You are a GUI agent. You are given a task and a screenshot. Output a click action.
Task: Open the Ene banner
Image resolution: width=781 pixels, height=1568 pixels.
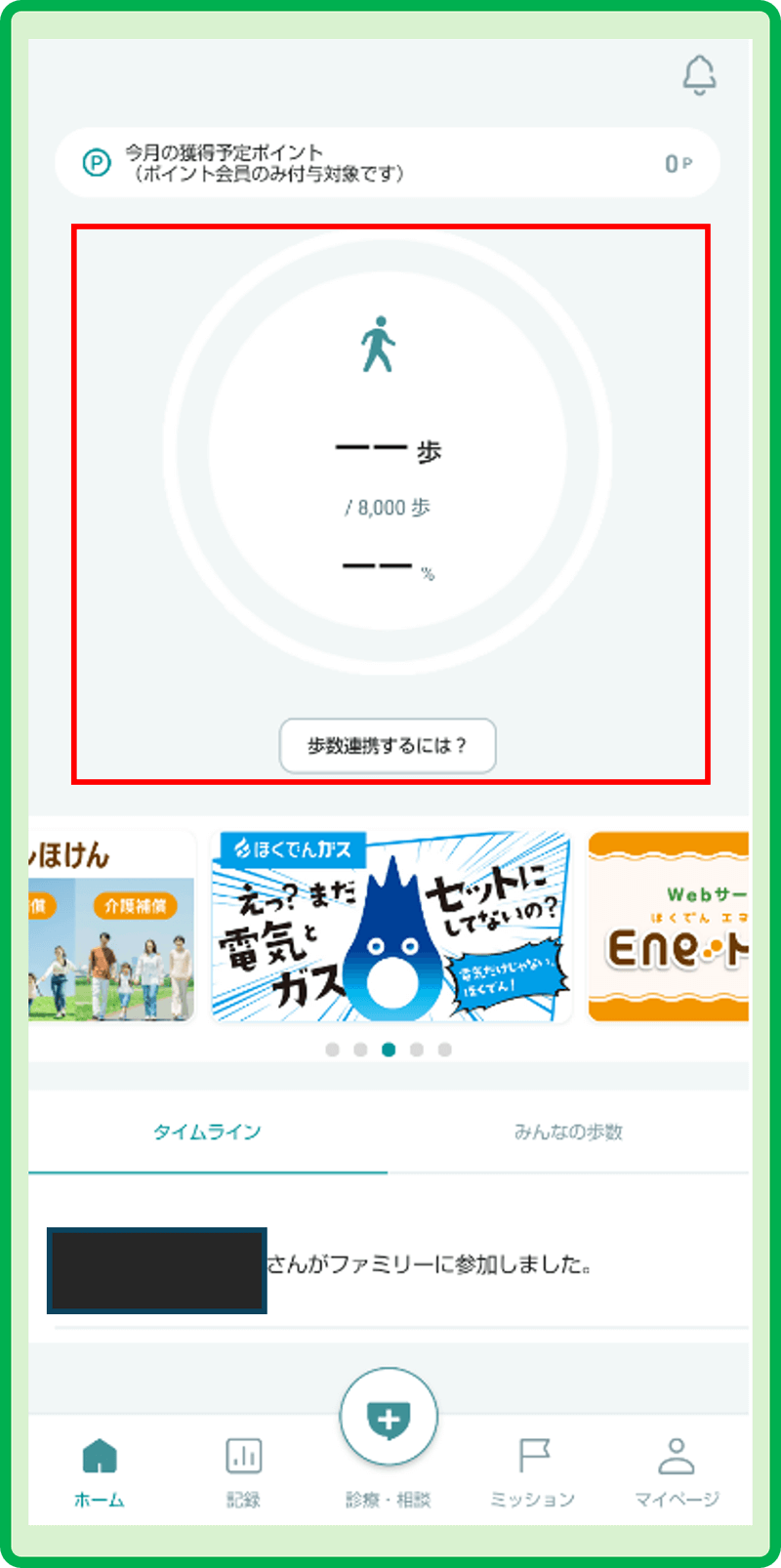point(669,926)
